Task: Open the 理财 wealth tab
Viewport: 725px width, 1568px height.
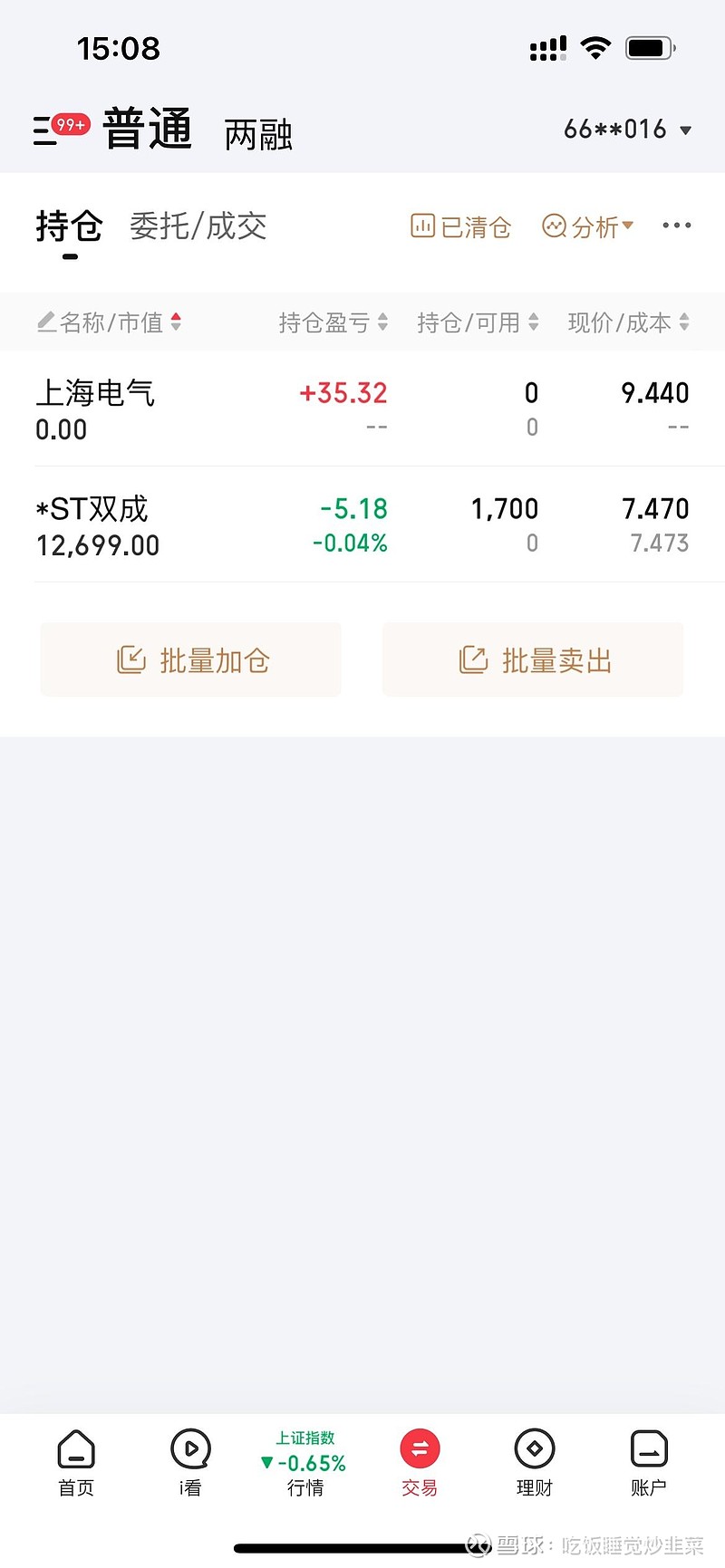Action: 534,1463
